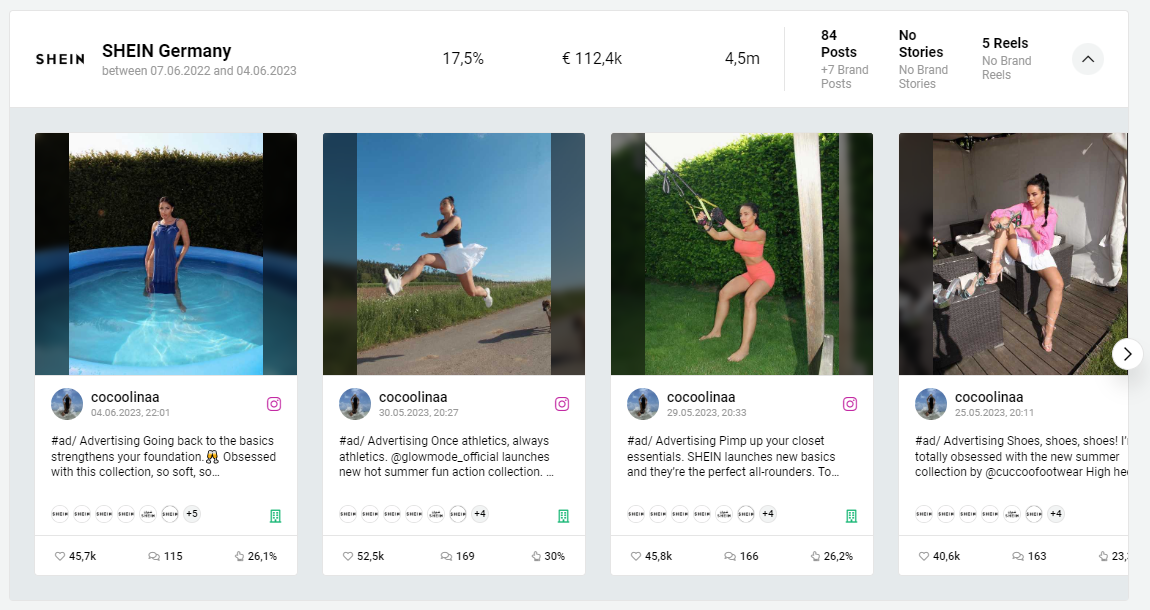Expand +5 more brand tags on first post
1150x610 pixels.
coord(192,514)
